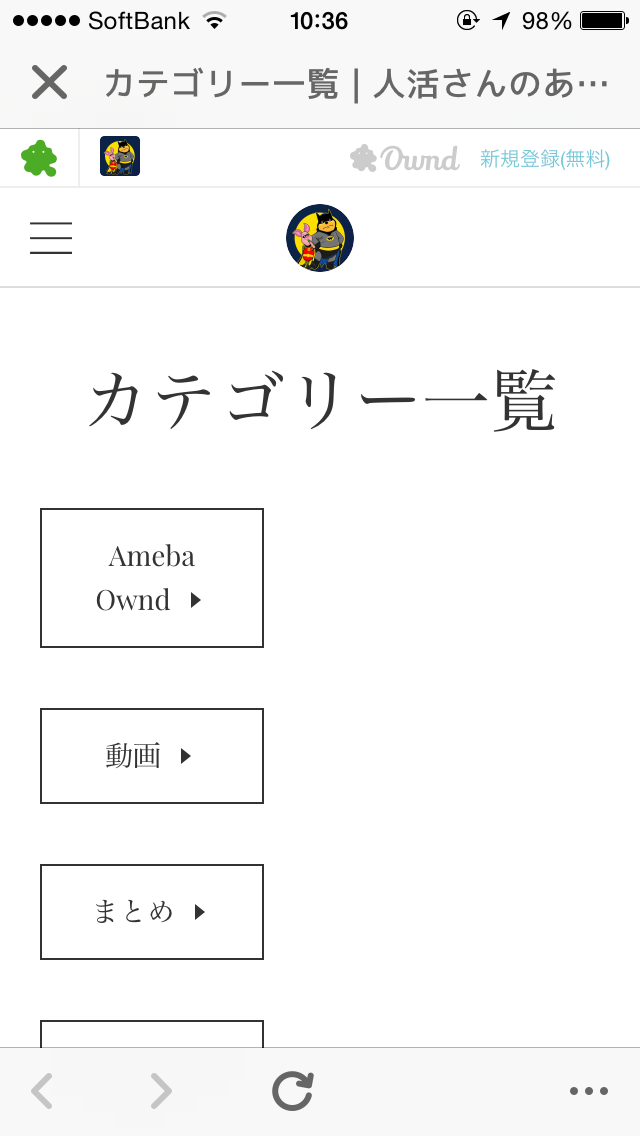
Task: Open the hamburger menu
Action: click(x=51, y=238)
